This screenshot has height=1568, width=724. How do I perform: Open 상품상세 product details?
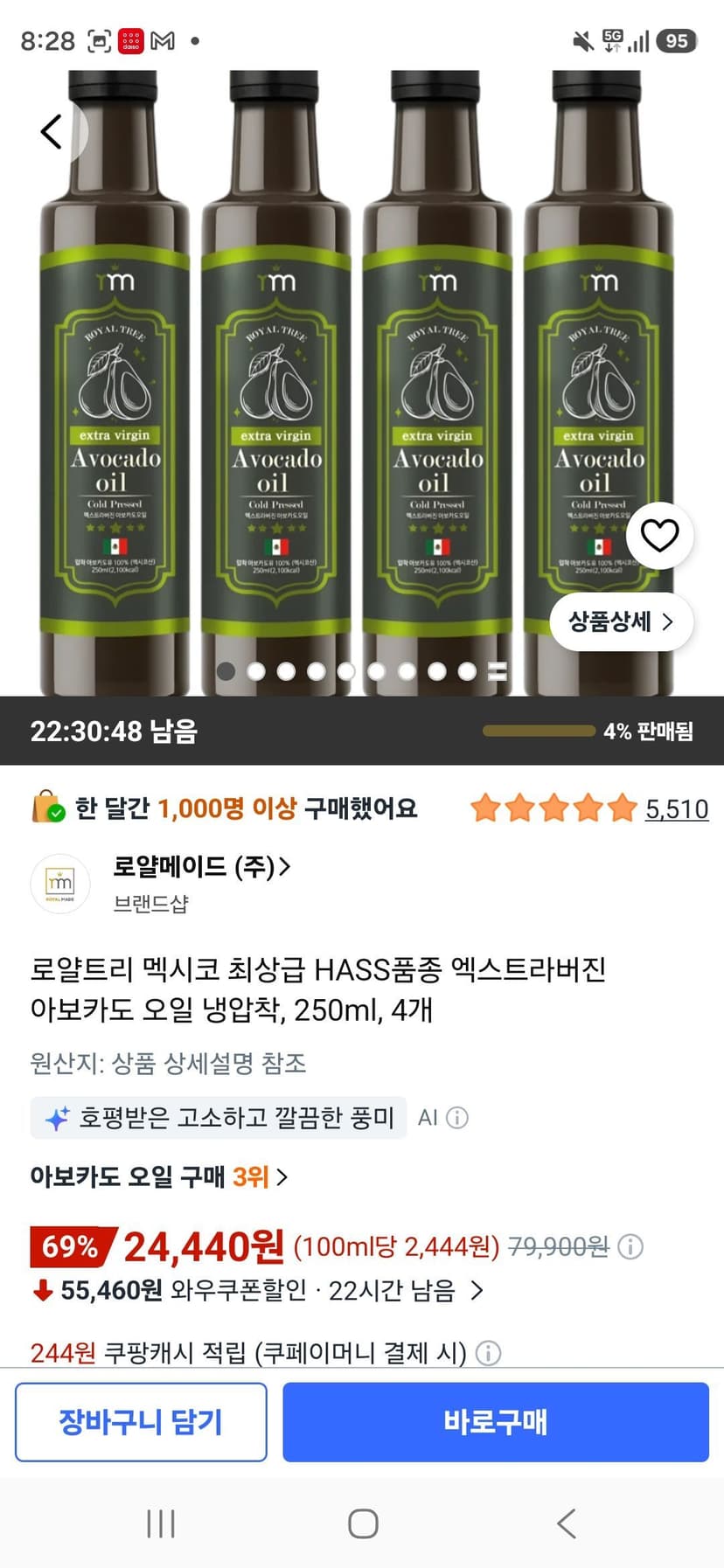(x=622, y=621)
